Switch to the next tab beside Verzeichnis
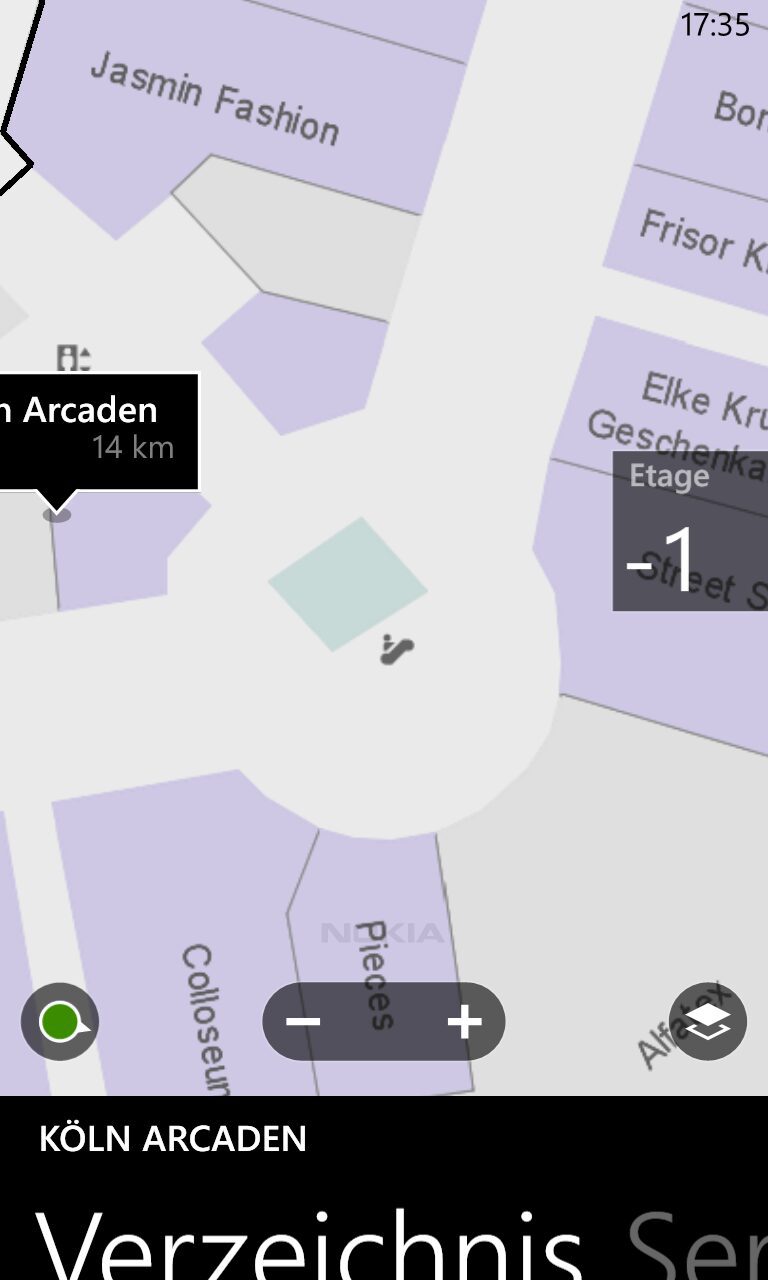The width and height of the screenshot is (768, 1280). click(697, 1243)
